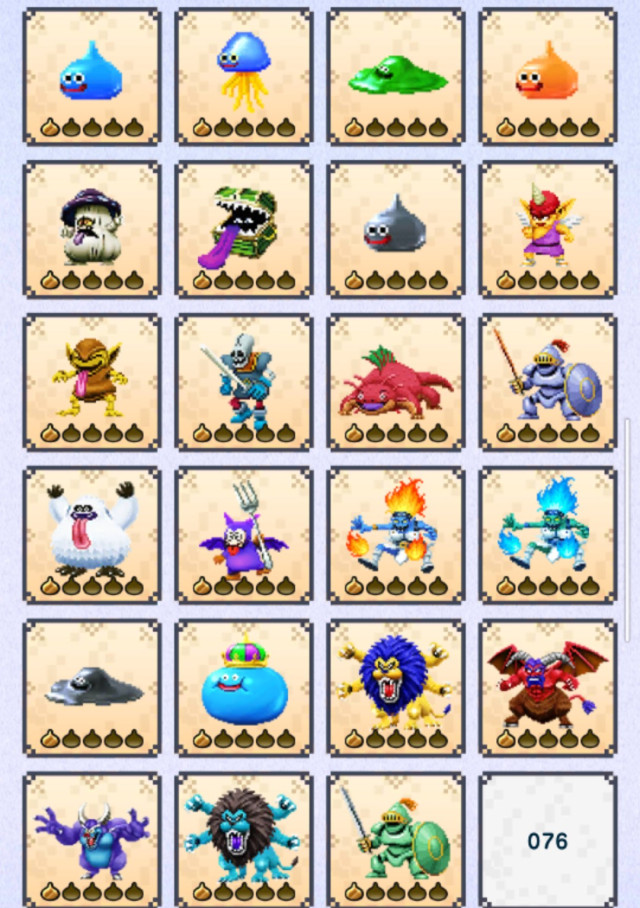Open the purple-armored knight with spear
The width and height of the screenshot is (640, 908).
548,382
